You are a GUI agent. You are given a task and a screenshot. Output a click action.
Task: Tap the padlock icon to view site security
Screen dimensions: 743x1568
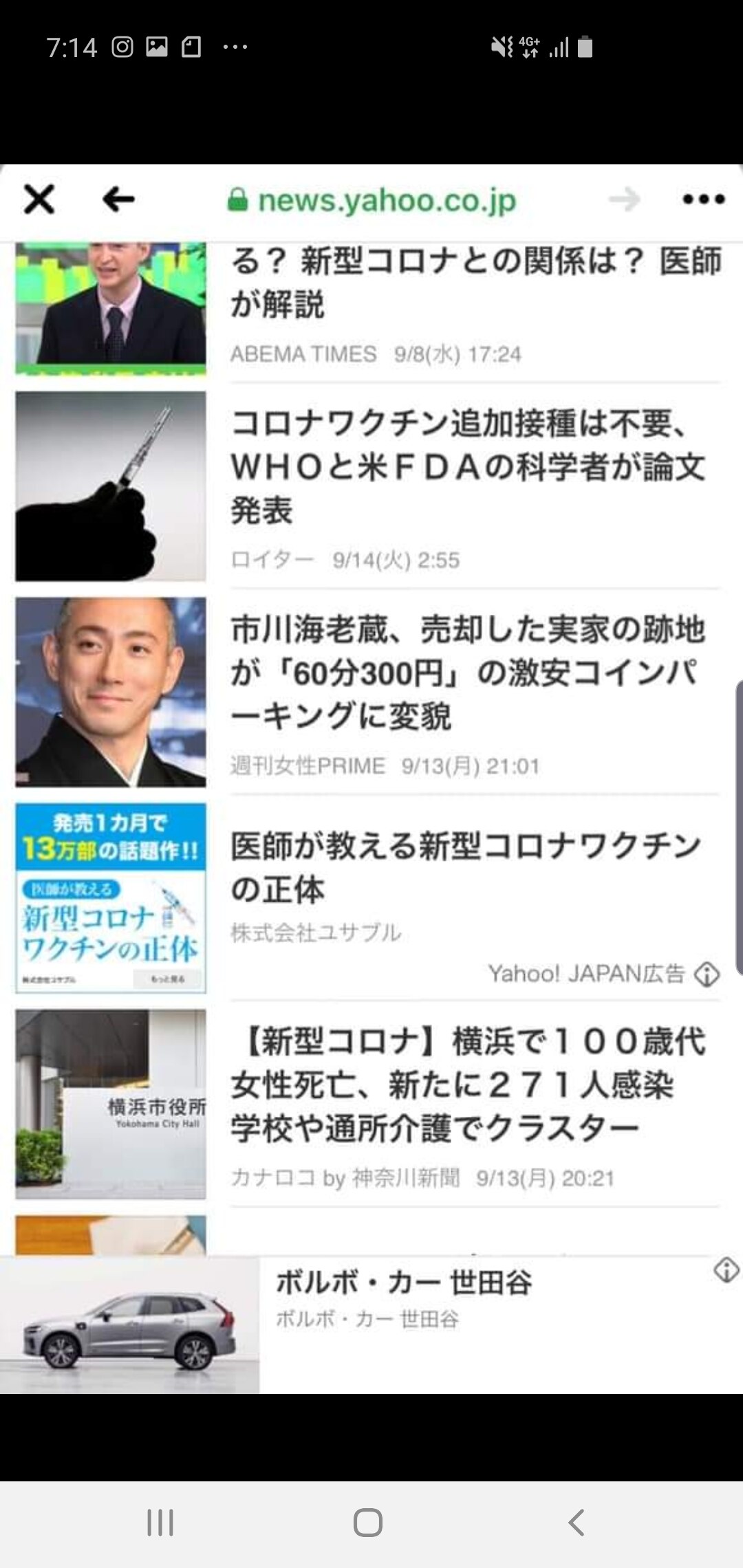point(237,200)
